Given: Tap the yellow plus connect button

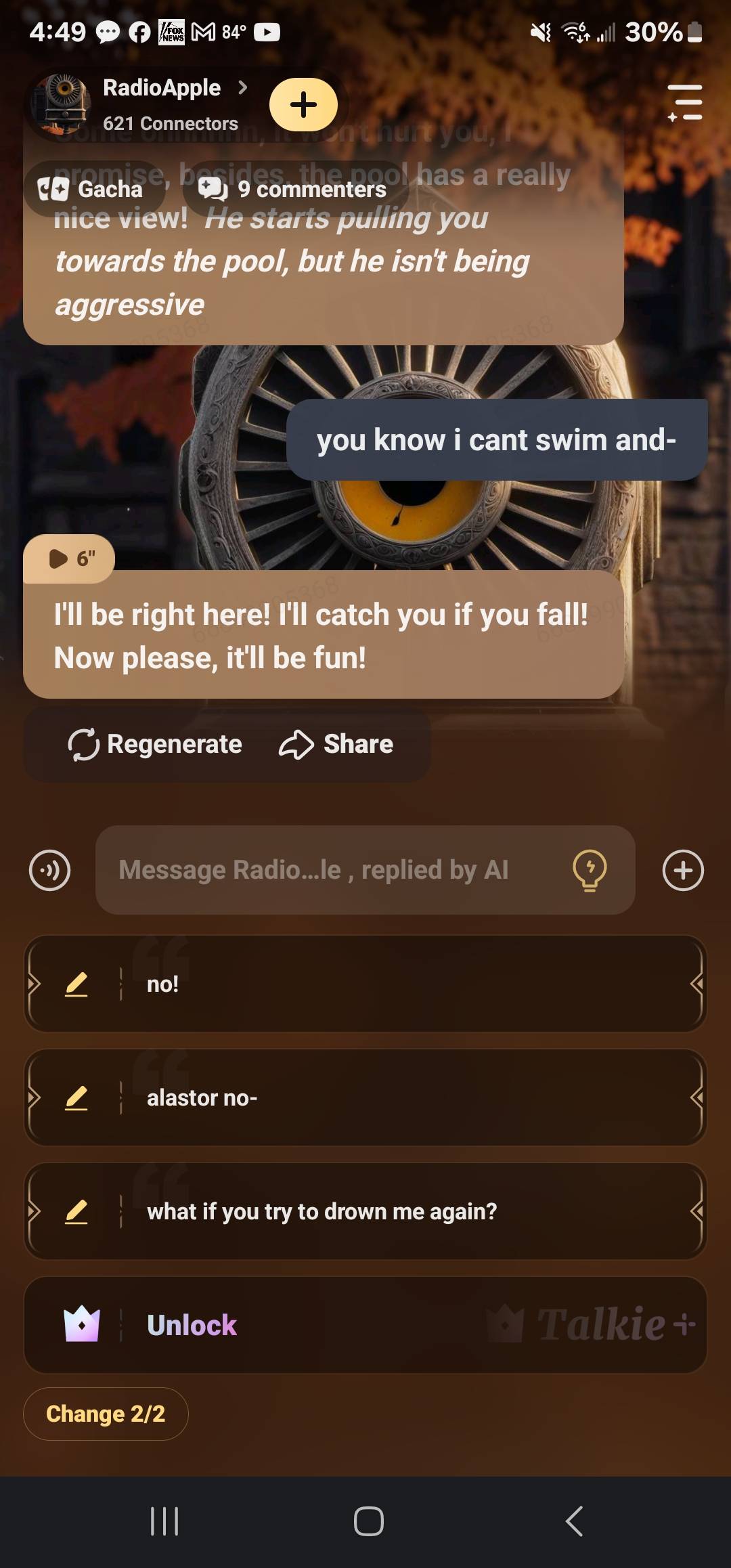Looking at the screenshot, I should pyautogui.click(x=304, y=104).
